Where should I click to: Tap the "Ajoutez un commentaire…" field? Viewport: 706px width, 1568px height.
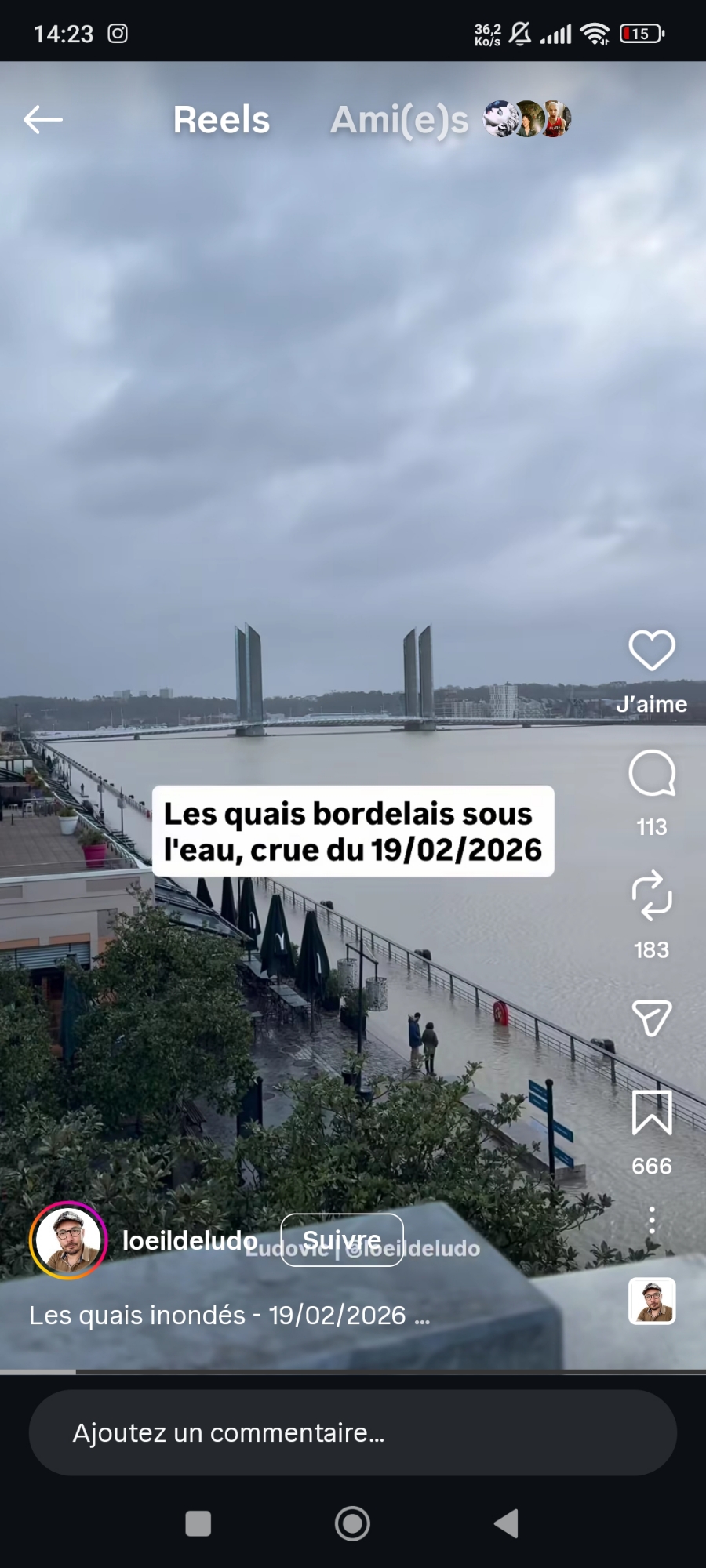(353, 1433)
